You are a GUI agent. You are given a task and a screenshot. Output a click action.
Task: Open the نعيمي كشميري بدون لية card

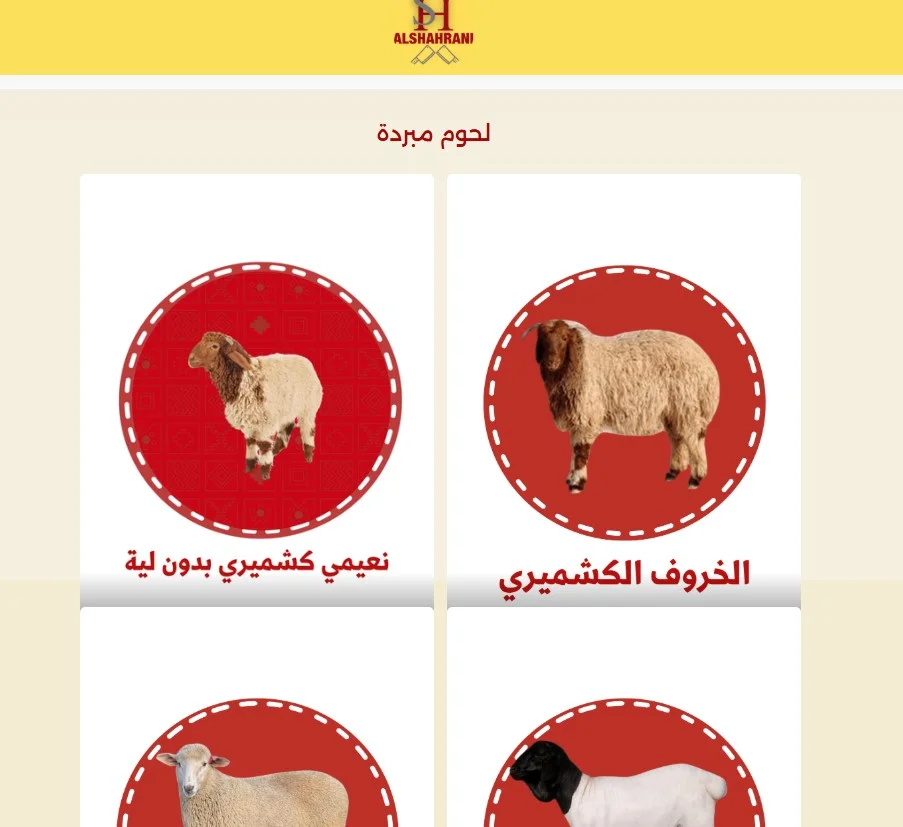257,400
